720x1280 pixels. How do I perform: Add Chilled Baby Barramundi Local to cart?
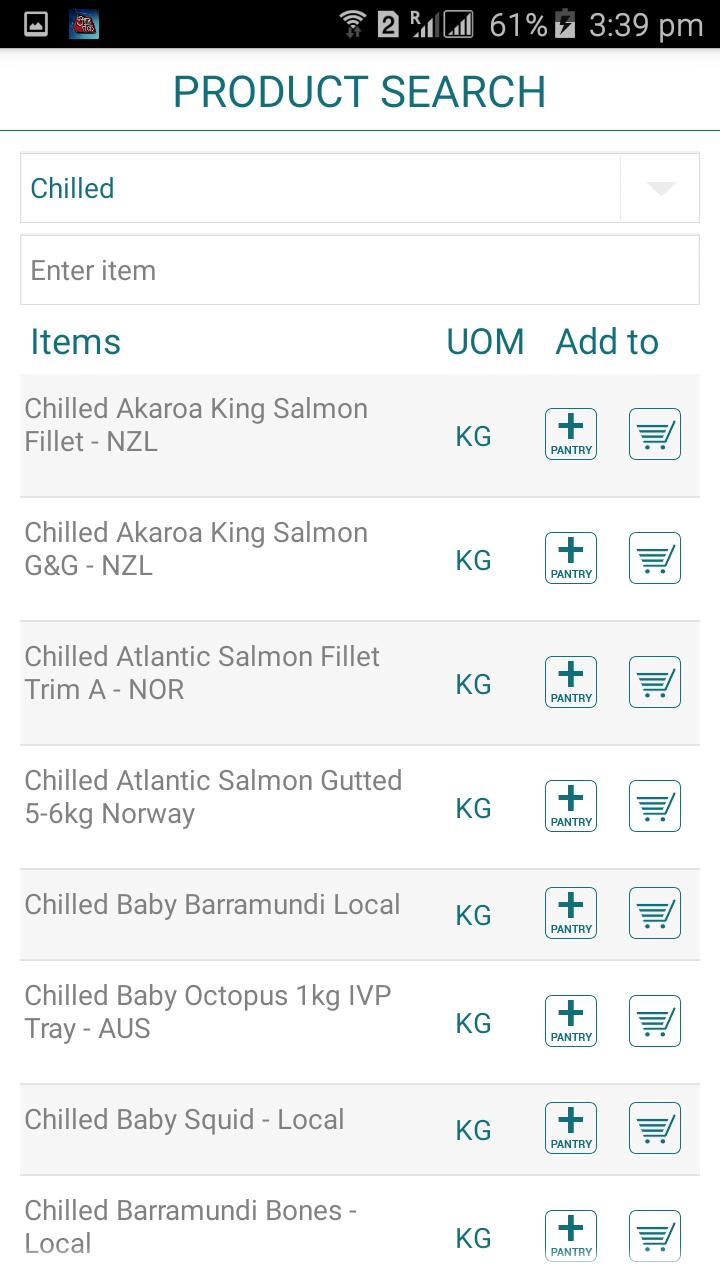(x=655, y=913)
